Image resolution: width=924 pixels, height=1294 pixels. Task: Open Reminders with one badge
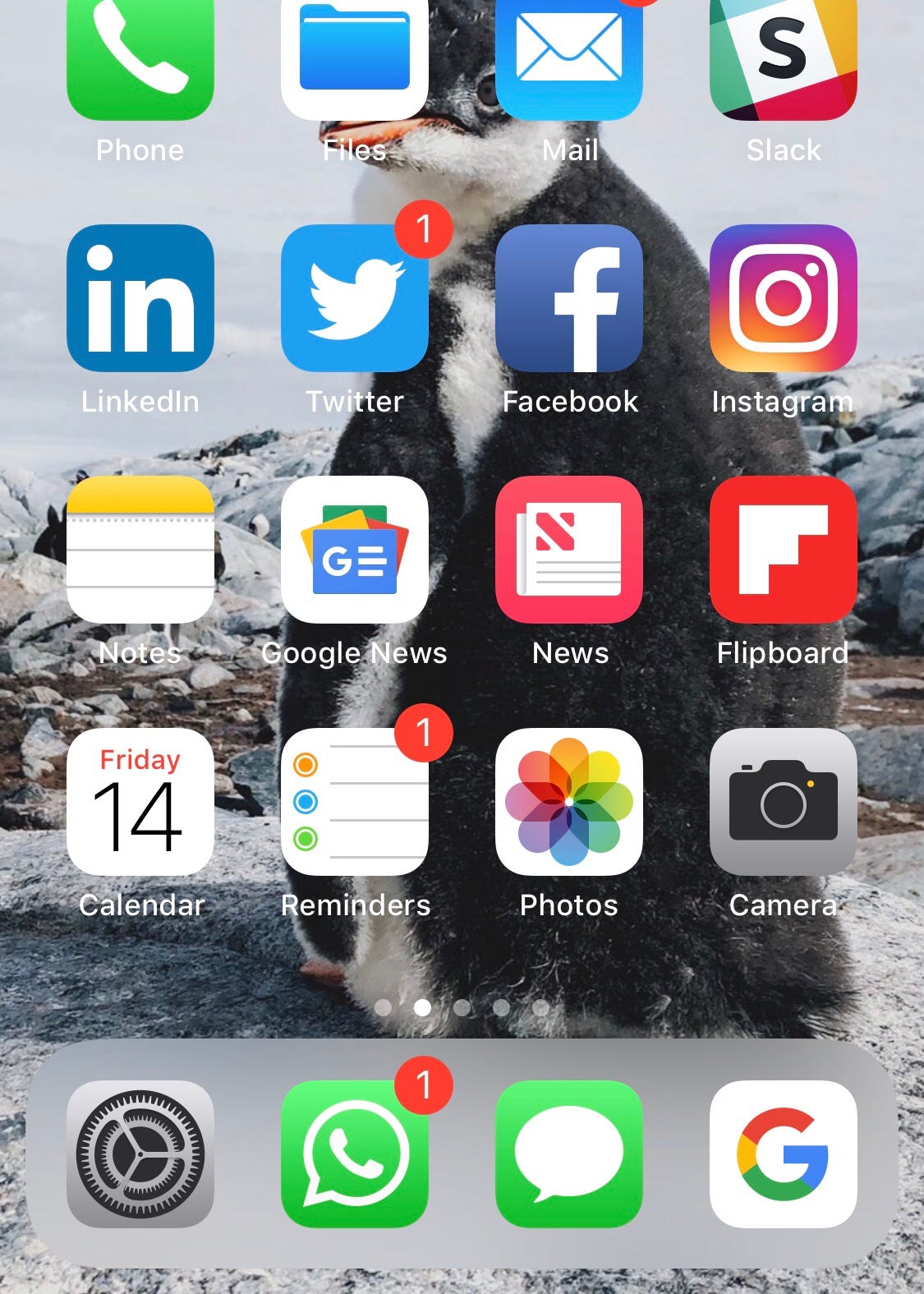pos(354,801)
